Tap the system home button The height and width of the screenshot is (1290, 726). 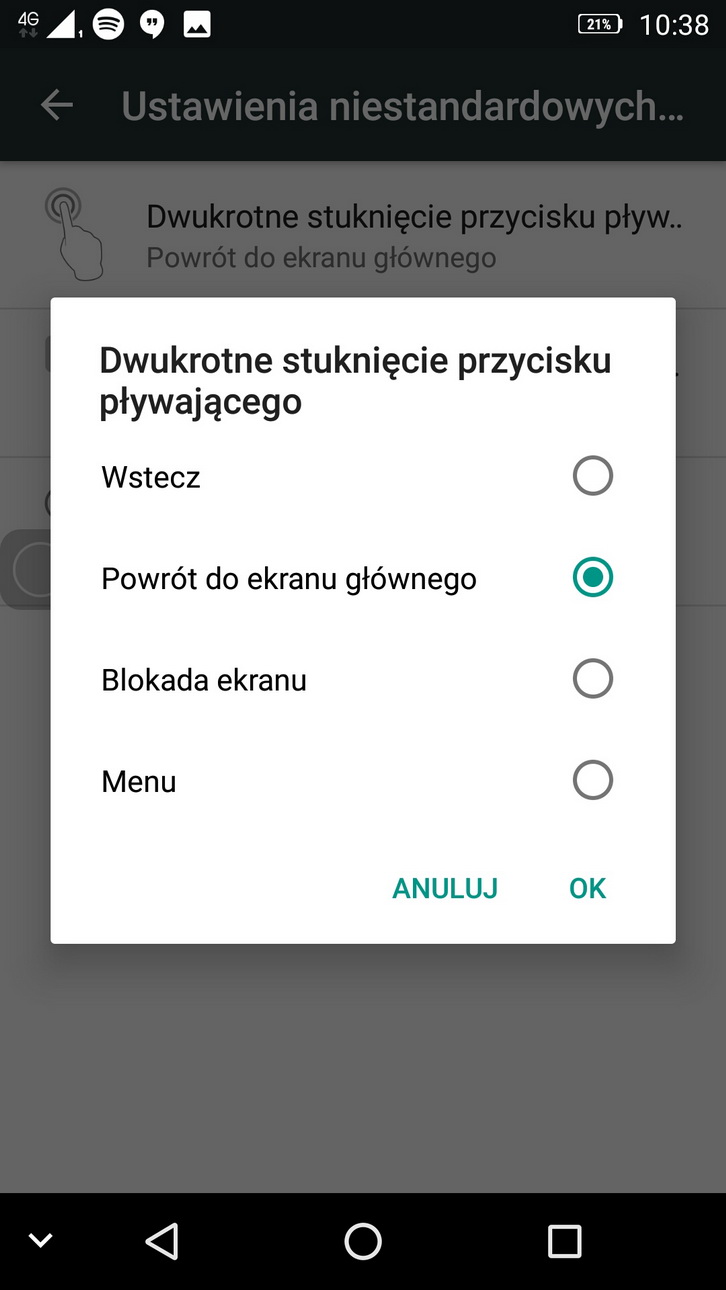tap(363, 1241)
